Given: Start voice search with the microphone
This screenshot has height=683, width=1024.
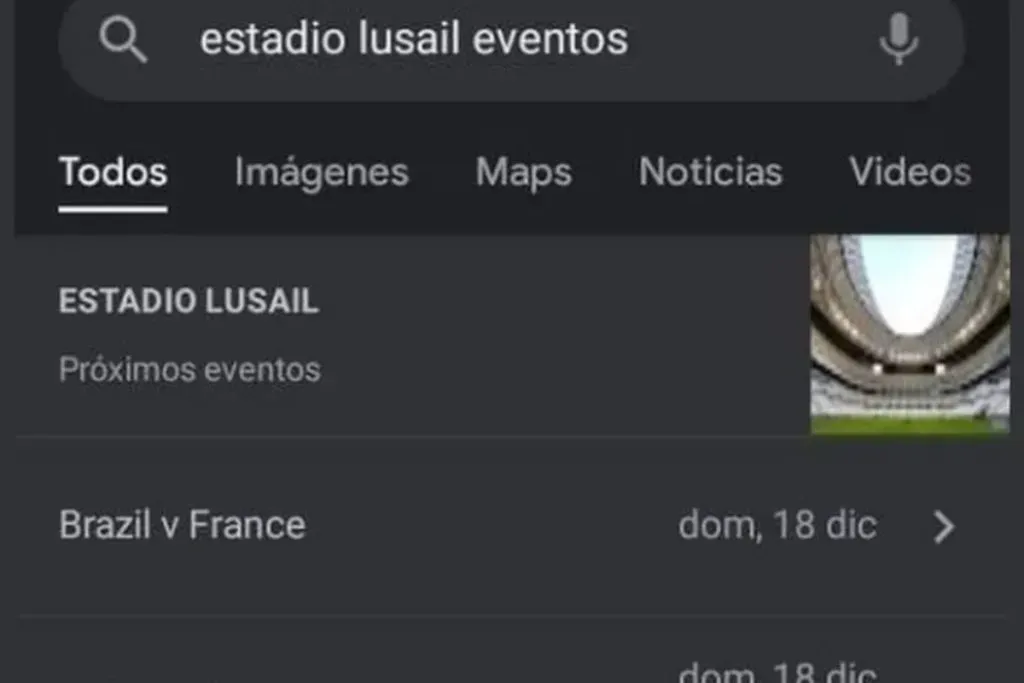Looking at the screenshot, I should (898, 41).
